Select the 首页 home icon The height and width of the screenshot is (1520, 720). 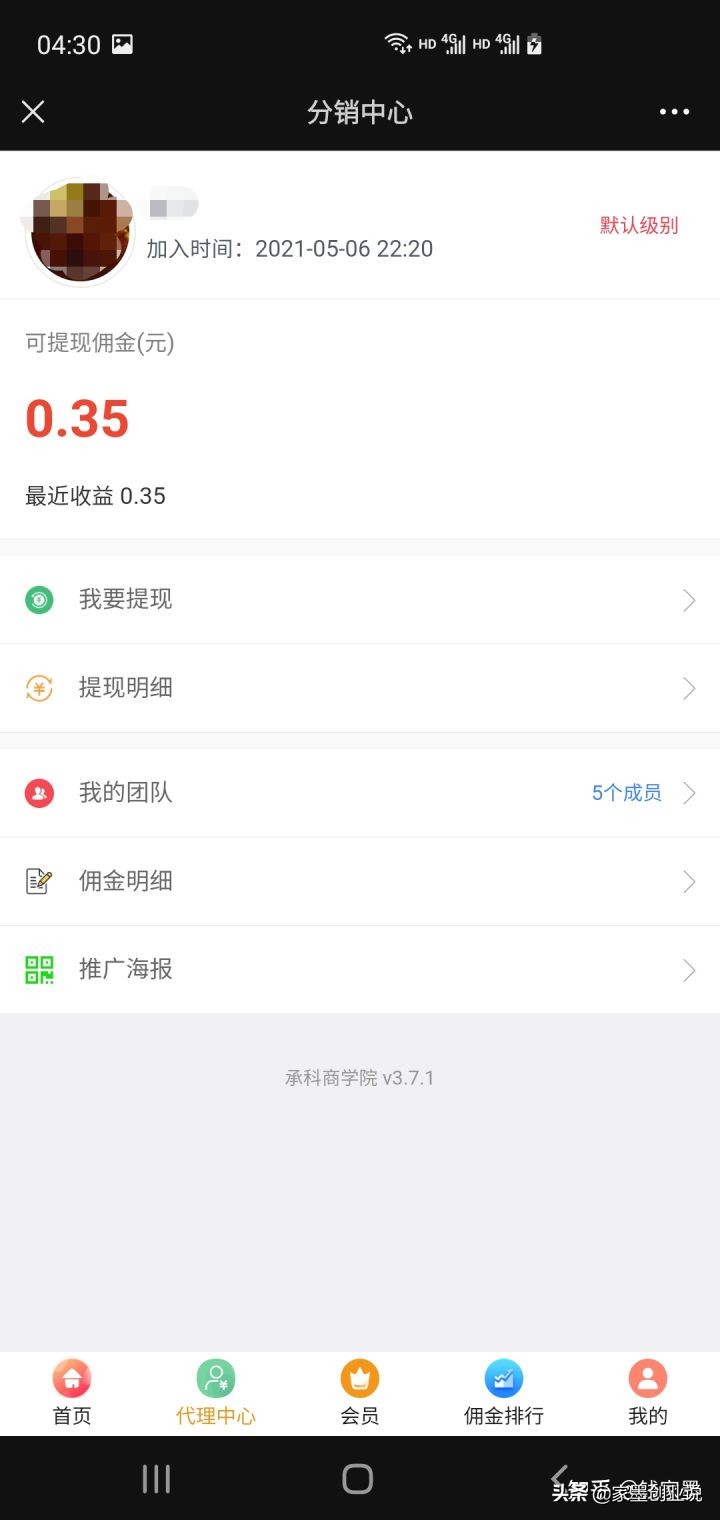point(71,1377)
